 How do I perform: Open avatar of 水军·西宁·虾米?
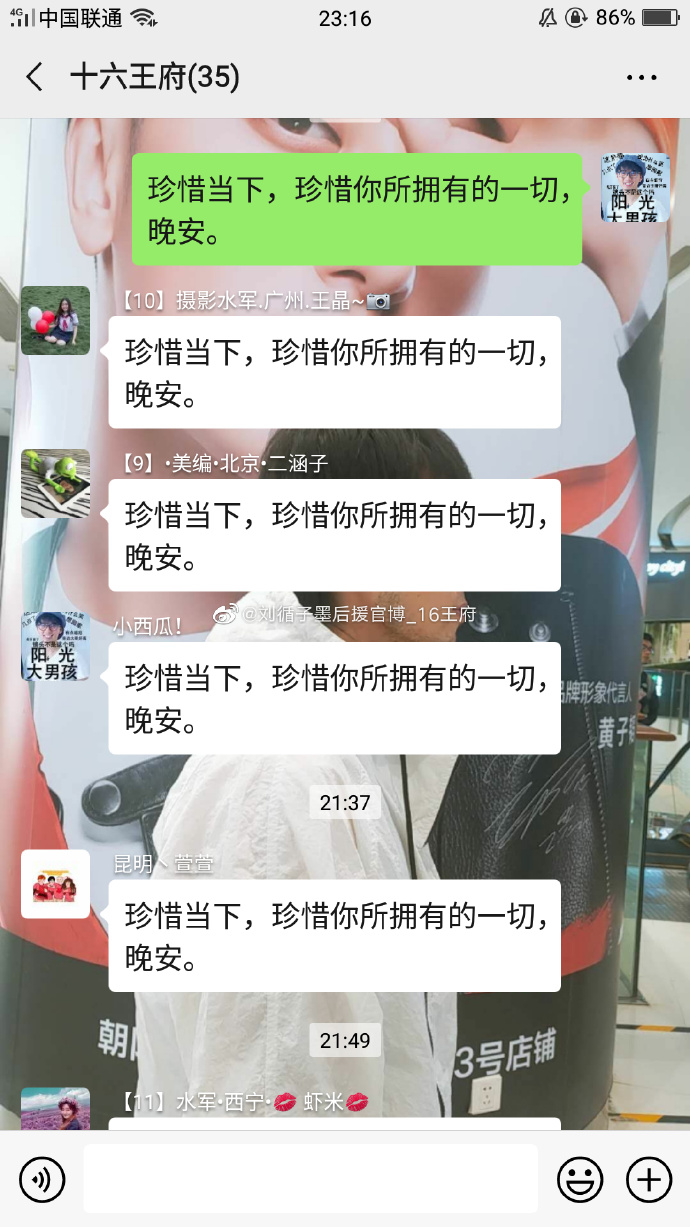click(x=56, y=1110)
